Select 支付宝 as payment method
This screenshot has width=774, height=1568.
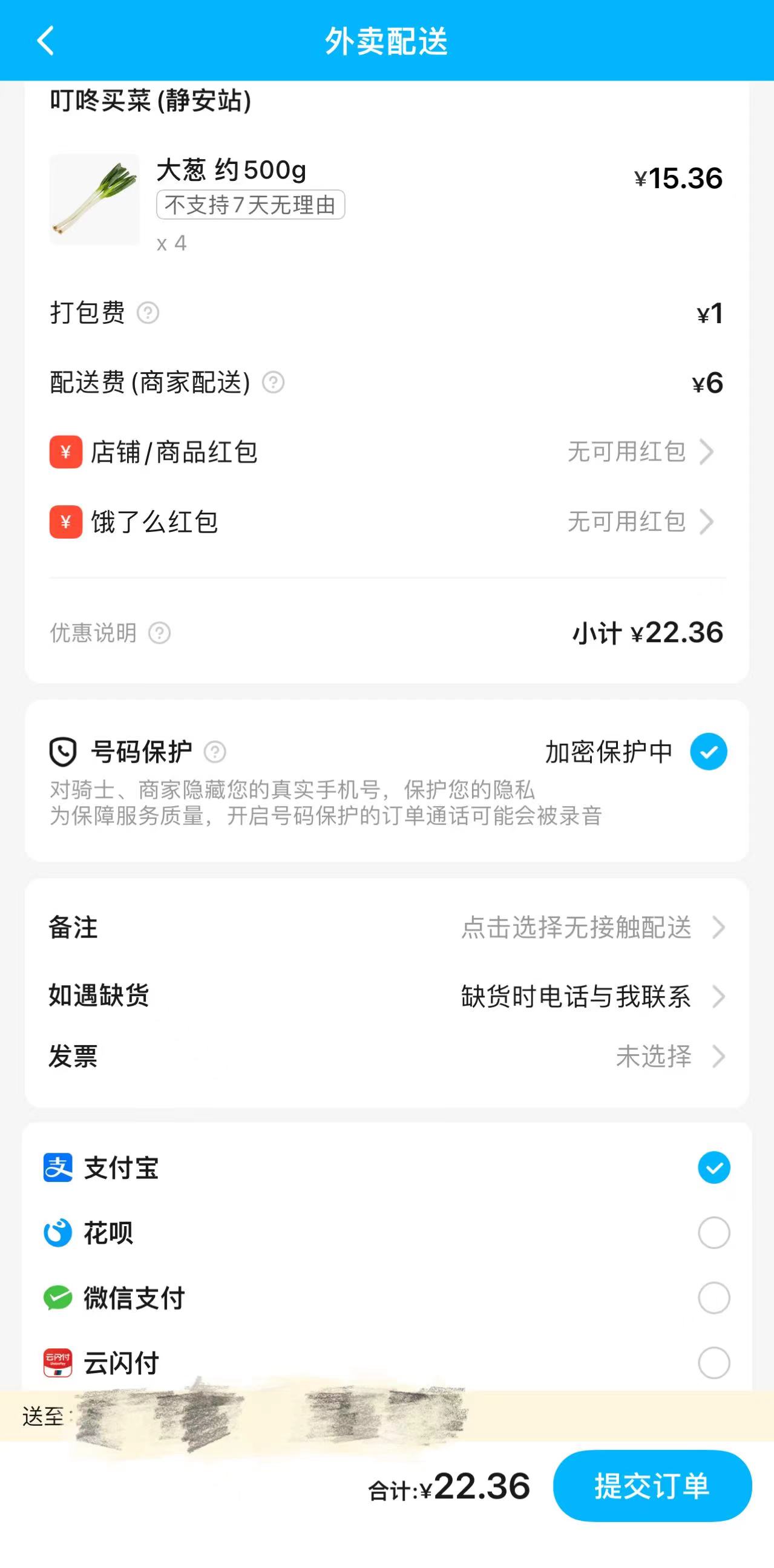(x=713, y=1167)
